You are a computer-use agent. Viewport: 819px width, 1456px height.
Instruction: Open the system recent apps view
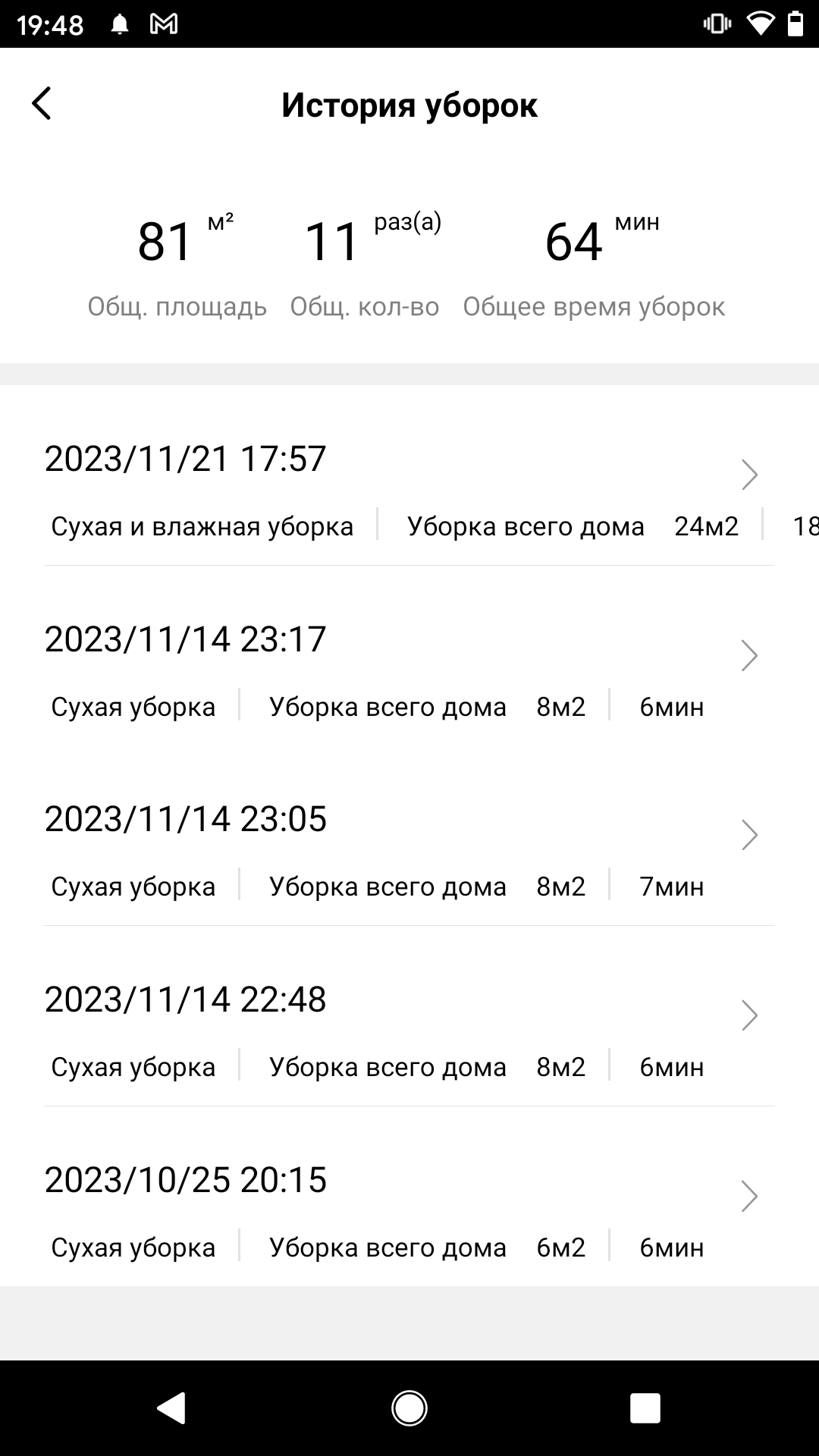click(x=645, y=1408)
